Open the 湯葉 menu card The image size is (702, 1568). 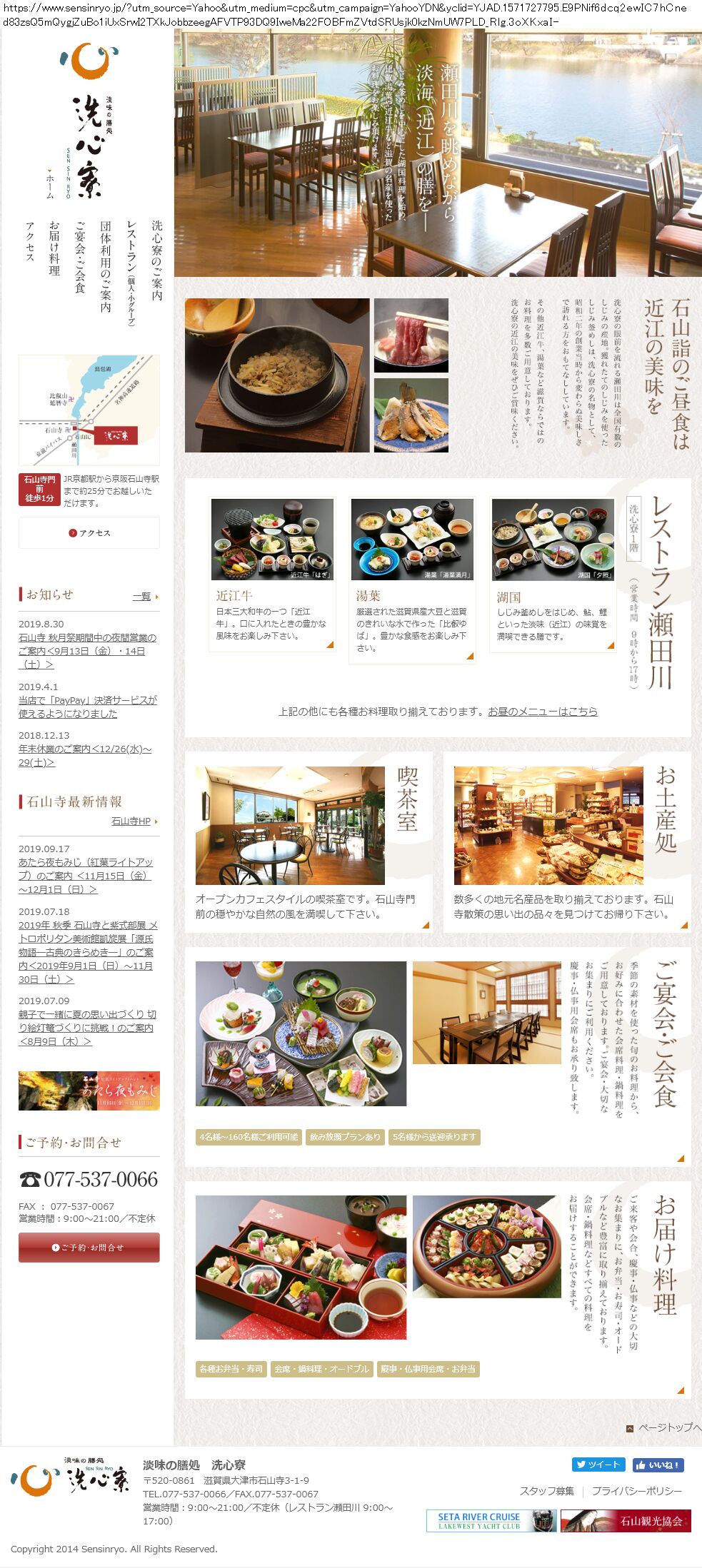pyautogui.click(x=412, y=580)
